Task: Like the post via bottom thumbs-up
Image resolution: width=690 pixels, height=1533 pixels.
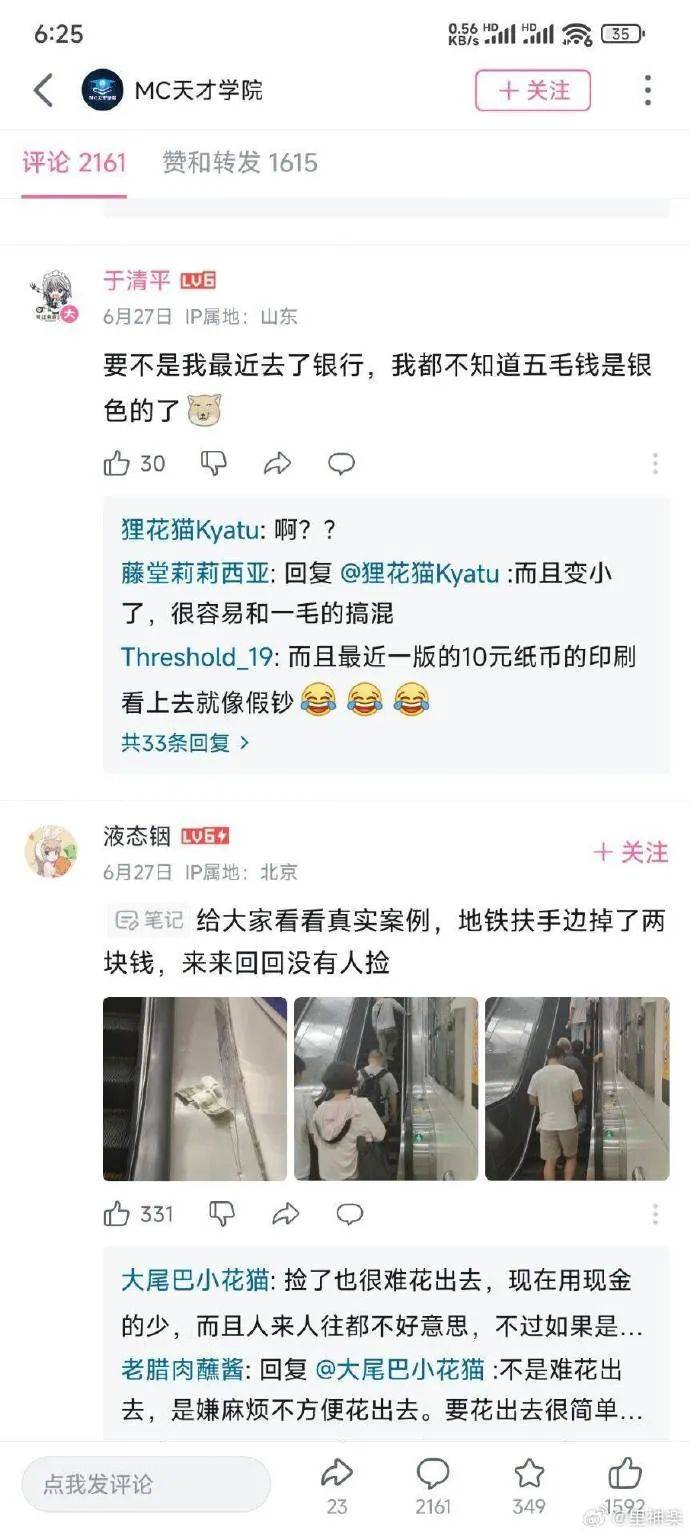Action: coord(625,1485)
